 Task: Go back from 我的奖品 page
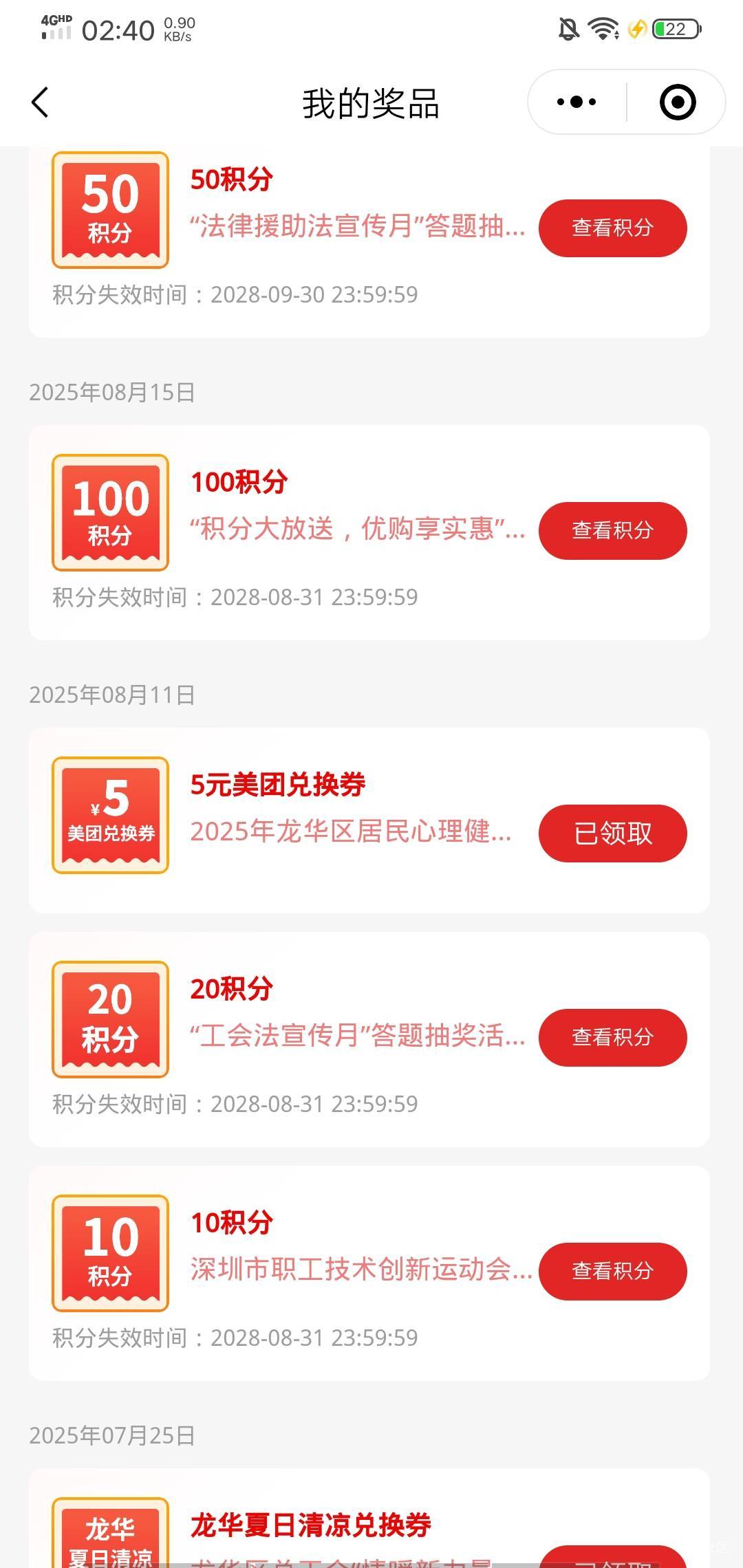41,102
